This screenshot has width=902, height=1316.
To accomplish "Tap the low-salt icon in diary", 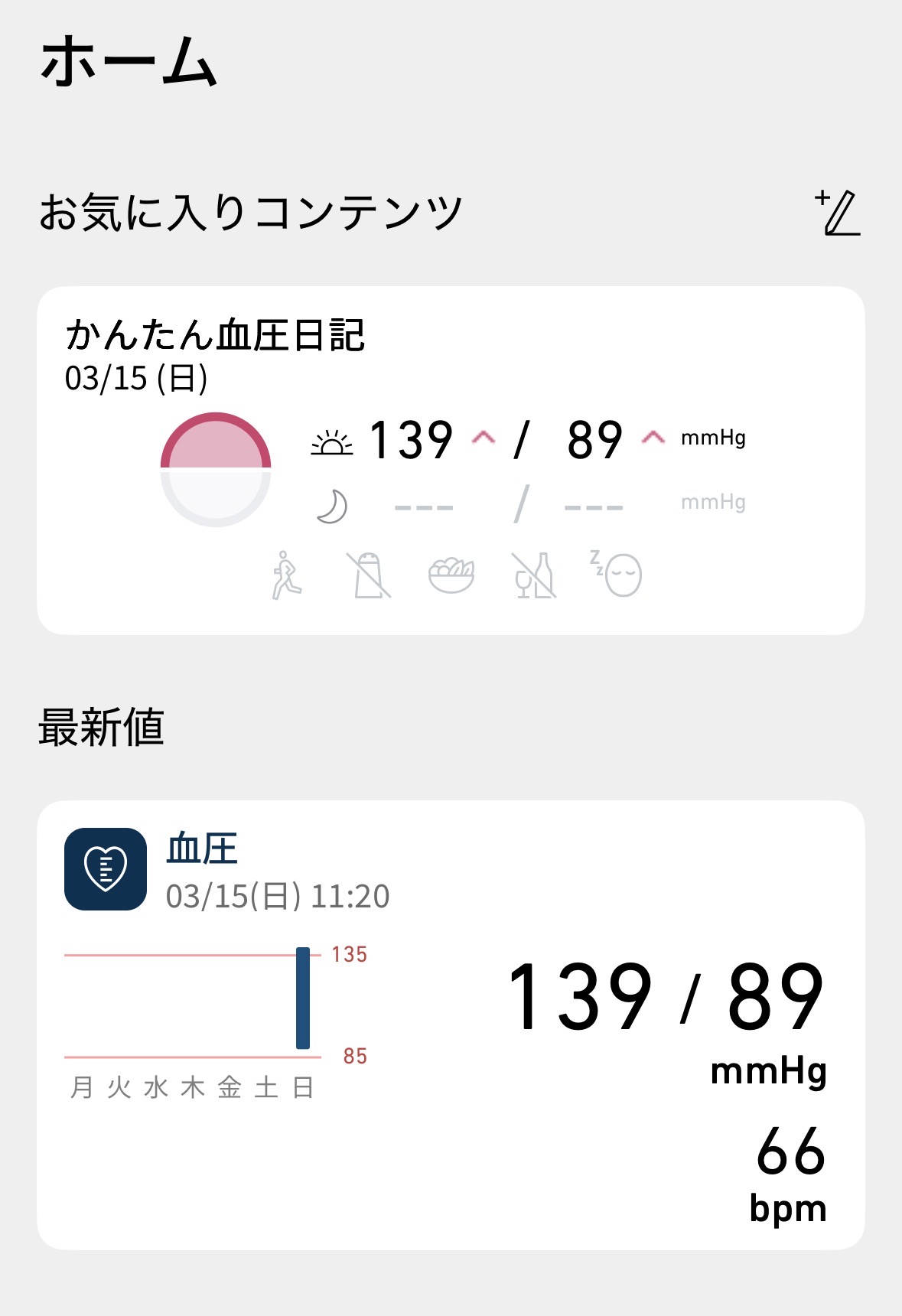I will coord(369,575).
